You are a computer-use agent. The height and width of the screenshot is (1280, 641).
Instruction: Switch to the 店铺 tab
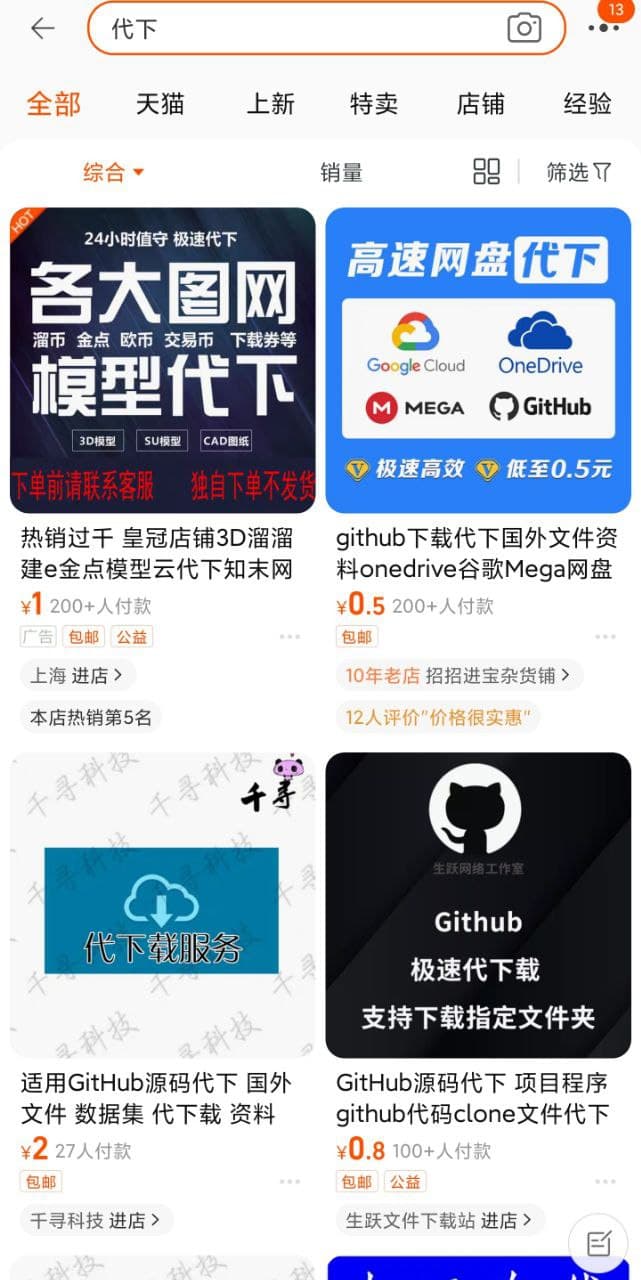coord(480,104)
